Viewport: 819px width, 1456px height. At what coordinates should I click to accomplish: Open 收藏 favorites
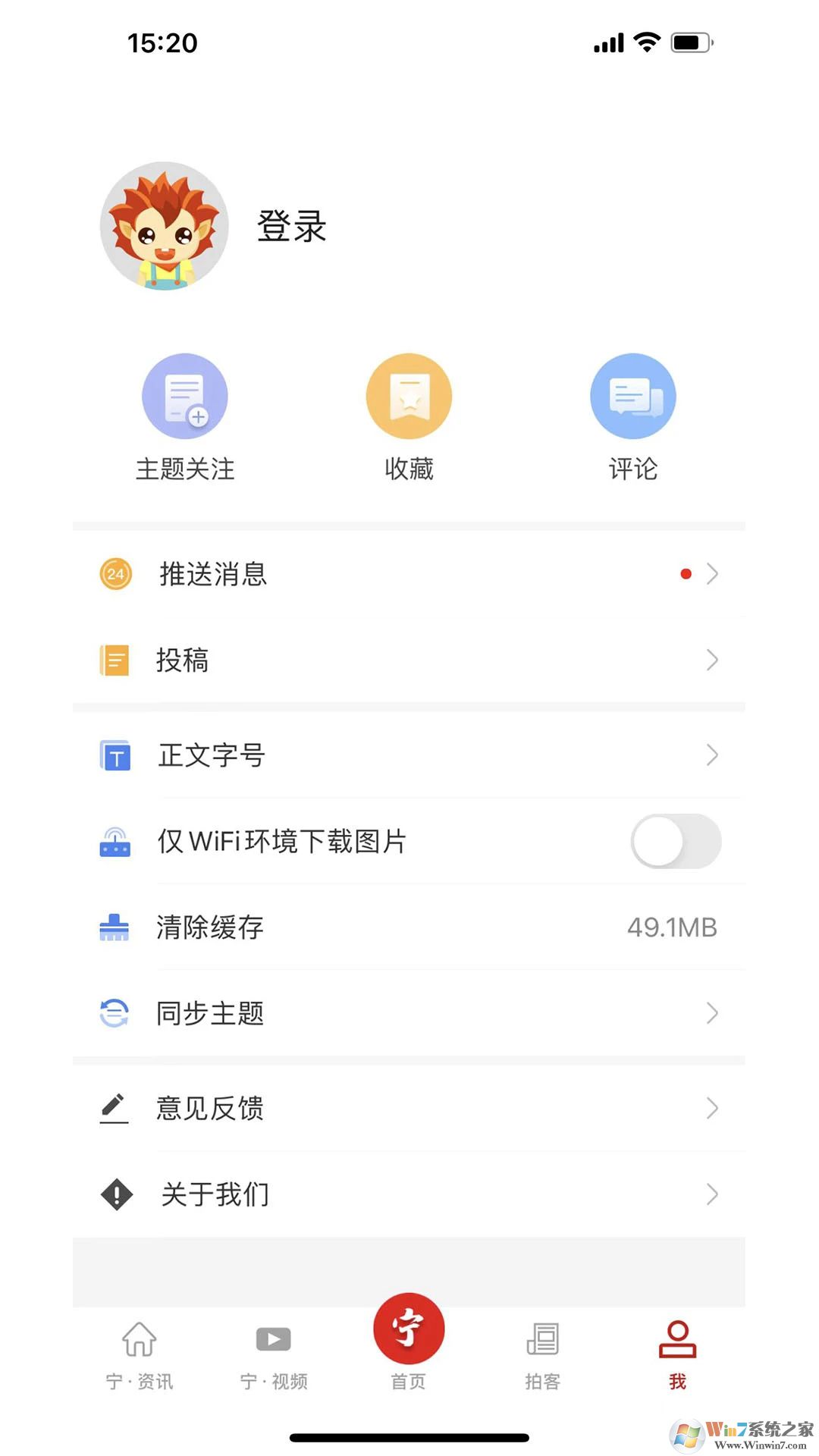pyautogui.click(x=409, y=417)
